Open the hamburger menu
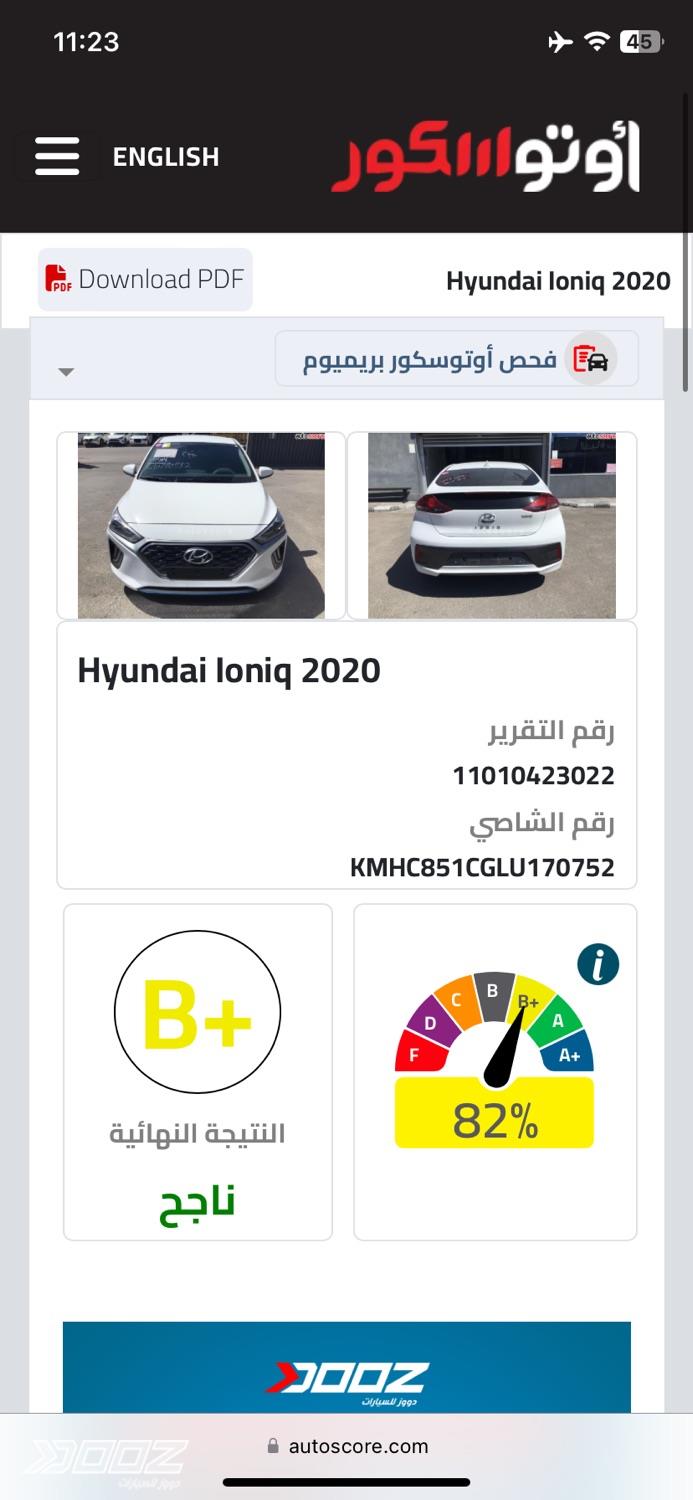This screenshot has width=693, height=1500. click(x=57, y=157)
